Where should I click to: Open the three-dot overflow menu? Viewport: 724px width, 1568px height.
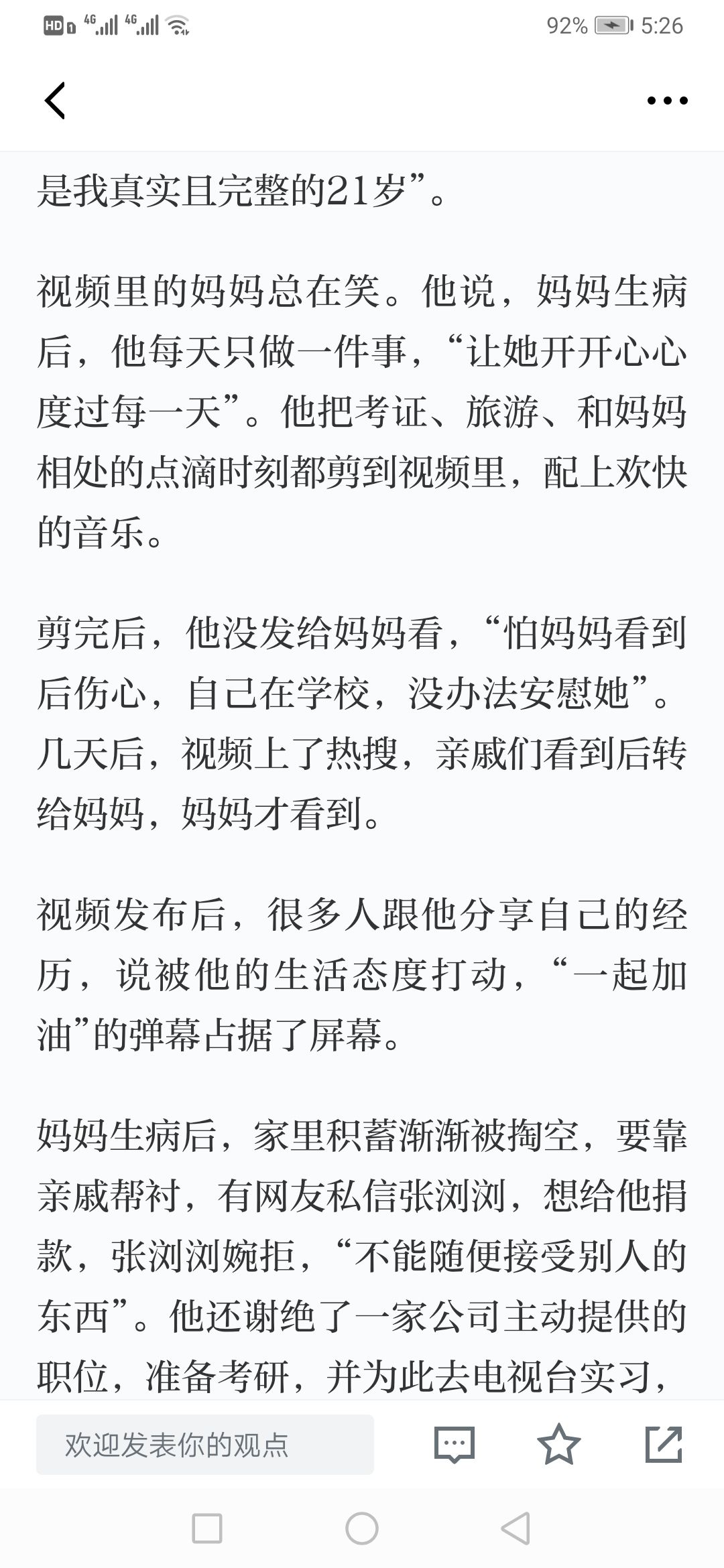pos(667,101)
